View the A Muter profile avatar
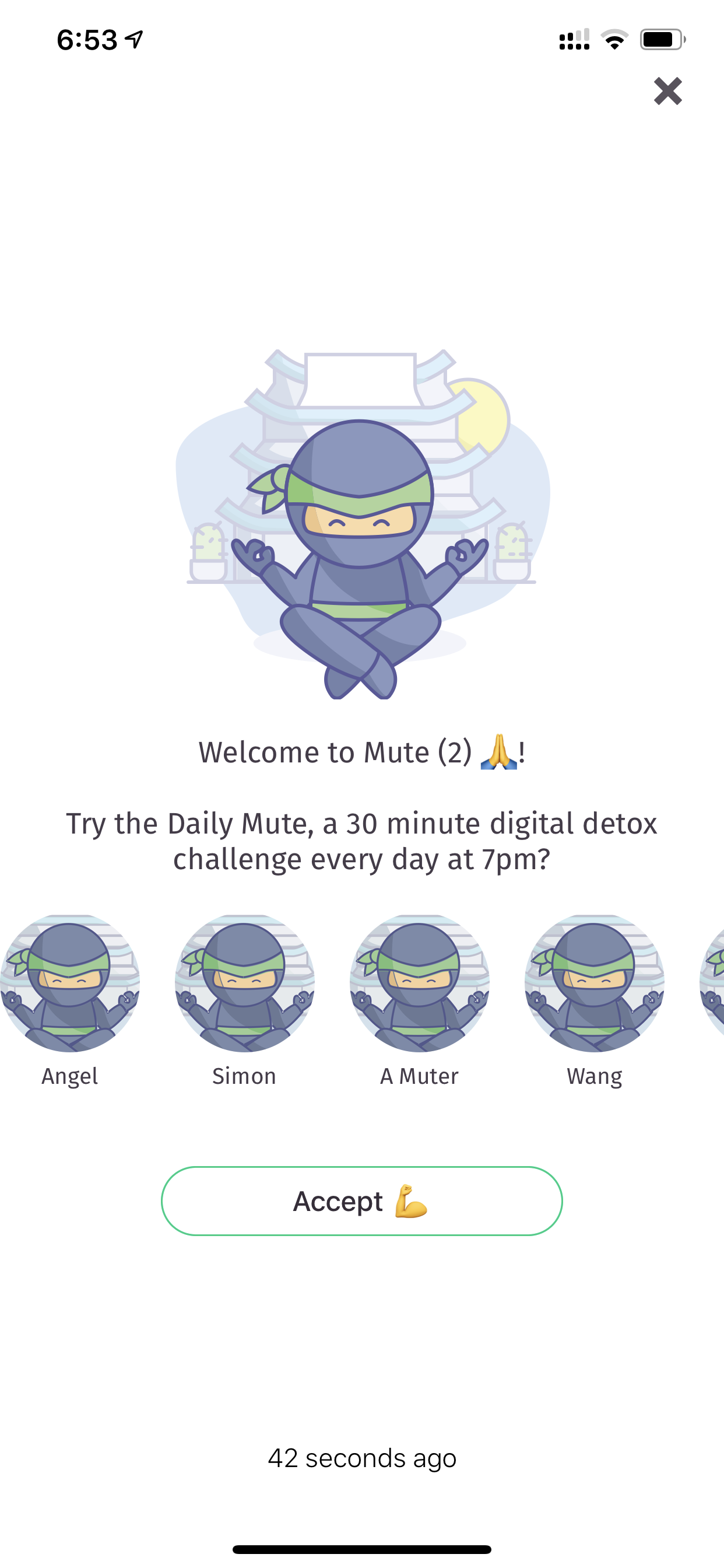This screenshot has width=724, height=1568. [419, 982]
